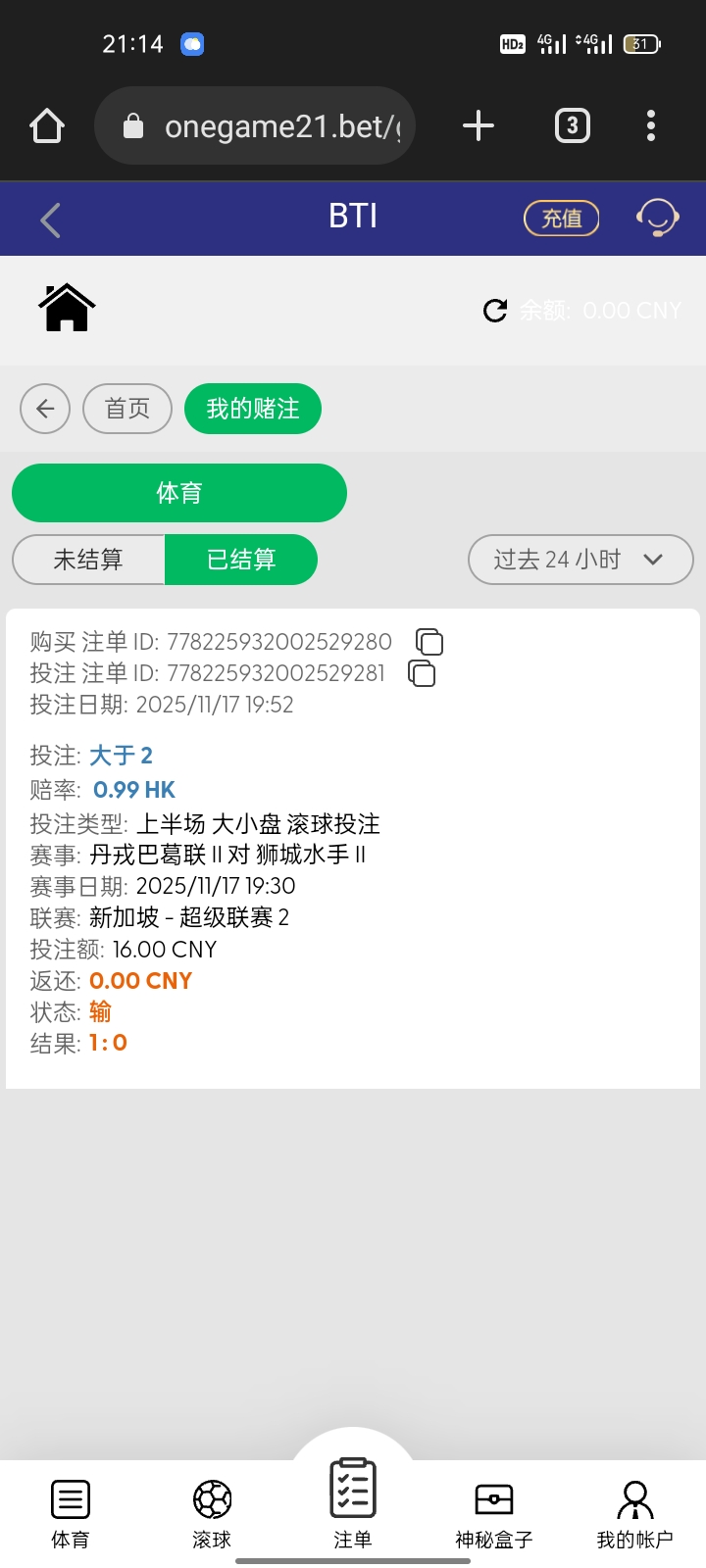The width and height of the screenshot is (706, 1568).
Task: Refresh the account balance
Action: pyautogui.click(x=495, y=310)
